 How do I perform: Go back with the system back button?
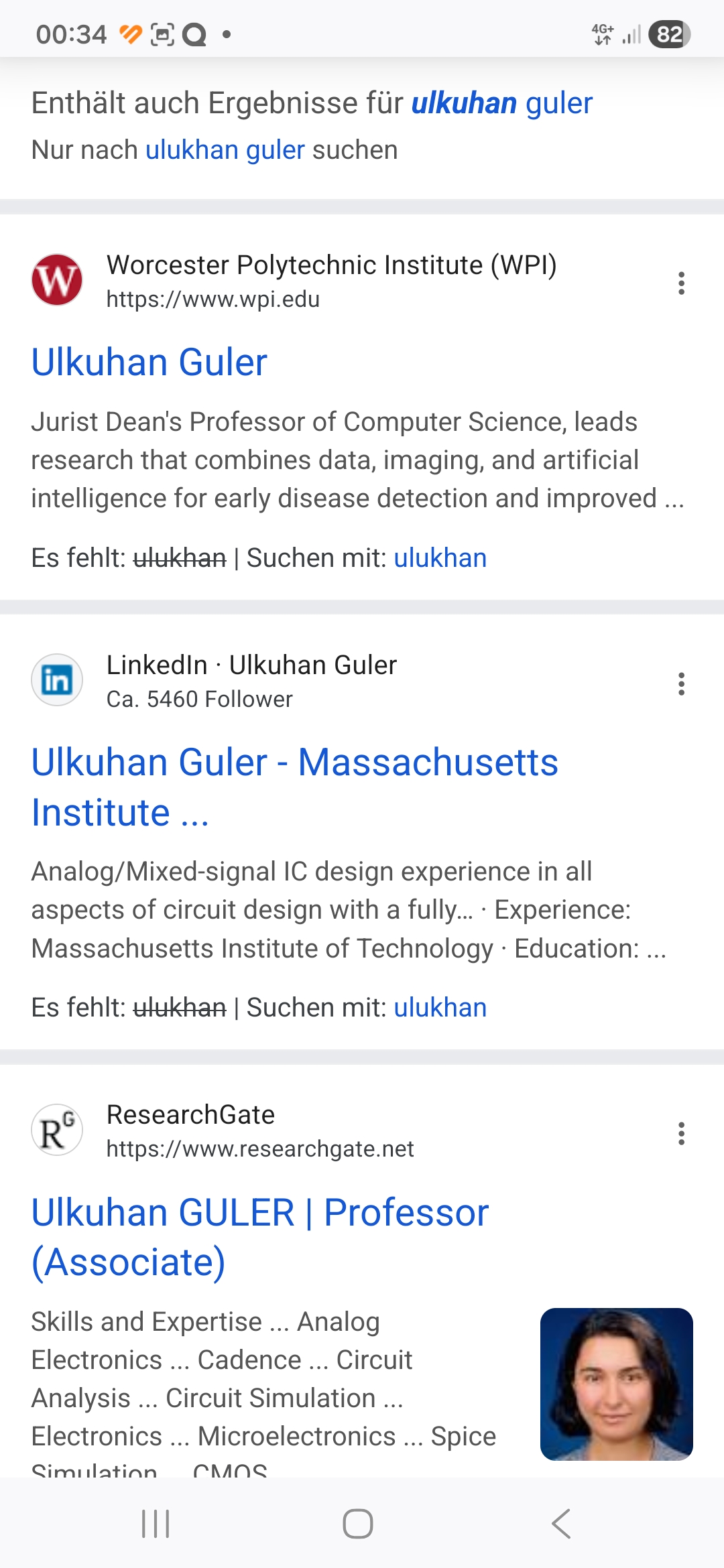click(x=561, y=1524)
